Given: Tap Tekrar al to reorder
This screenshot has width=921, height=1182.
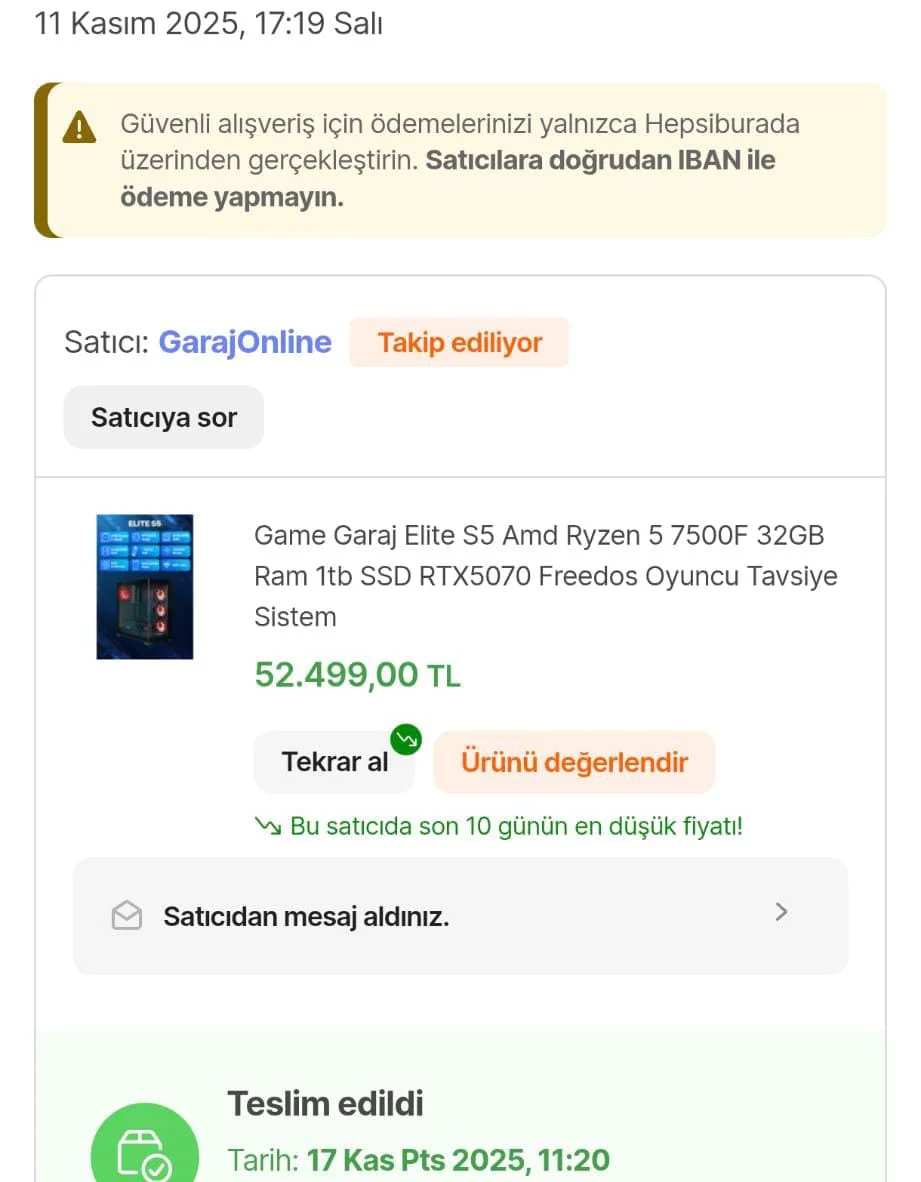Looking at the screenshot, I should [x=334, y=762].
